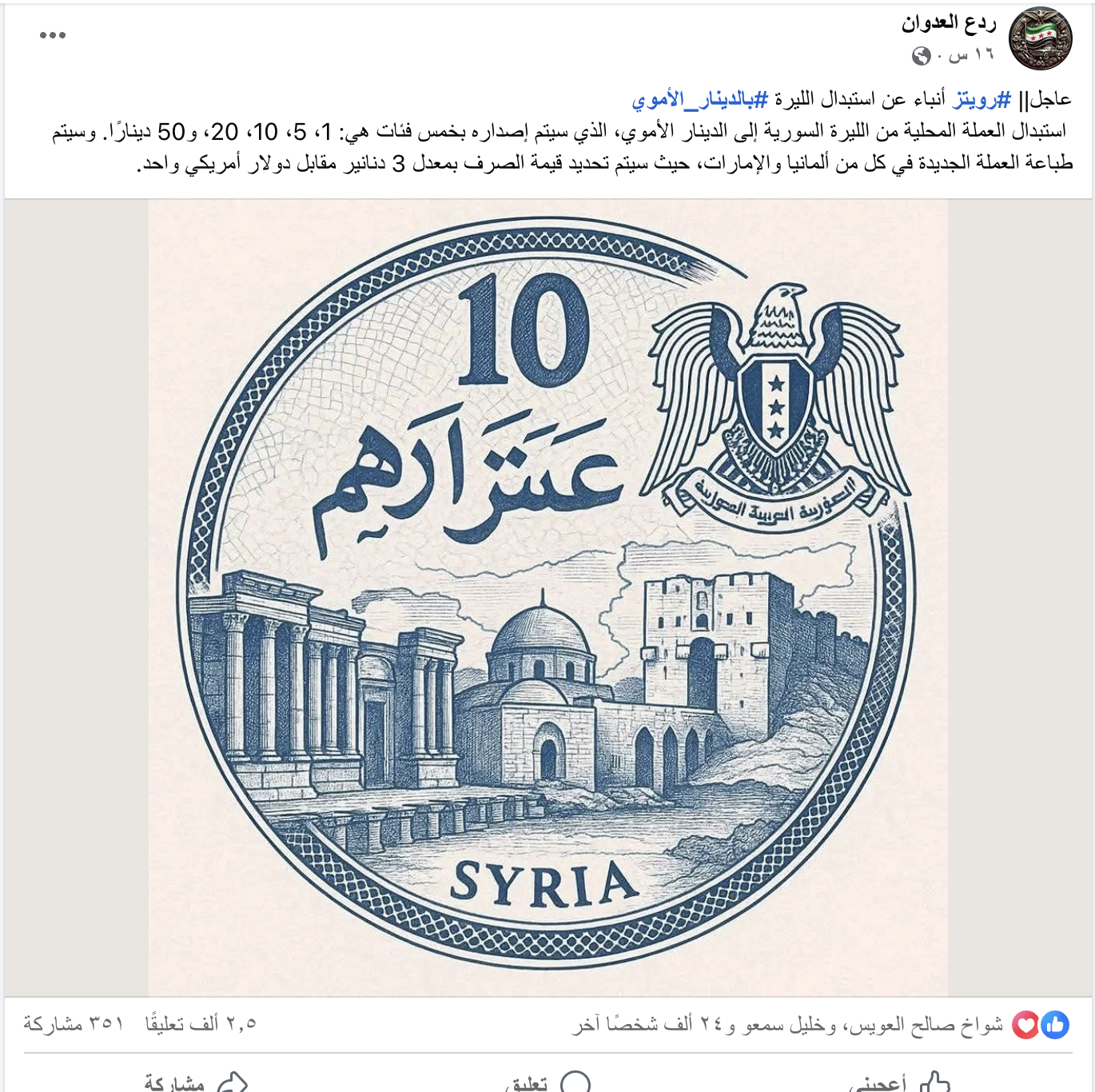1095x1092 pixels.
Task: Show the 351 shares list
Action: pyautogui.click(x=74, y=1024)
